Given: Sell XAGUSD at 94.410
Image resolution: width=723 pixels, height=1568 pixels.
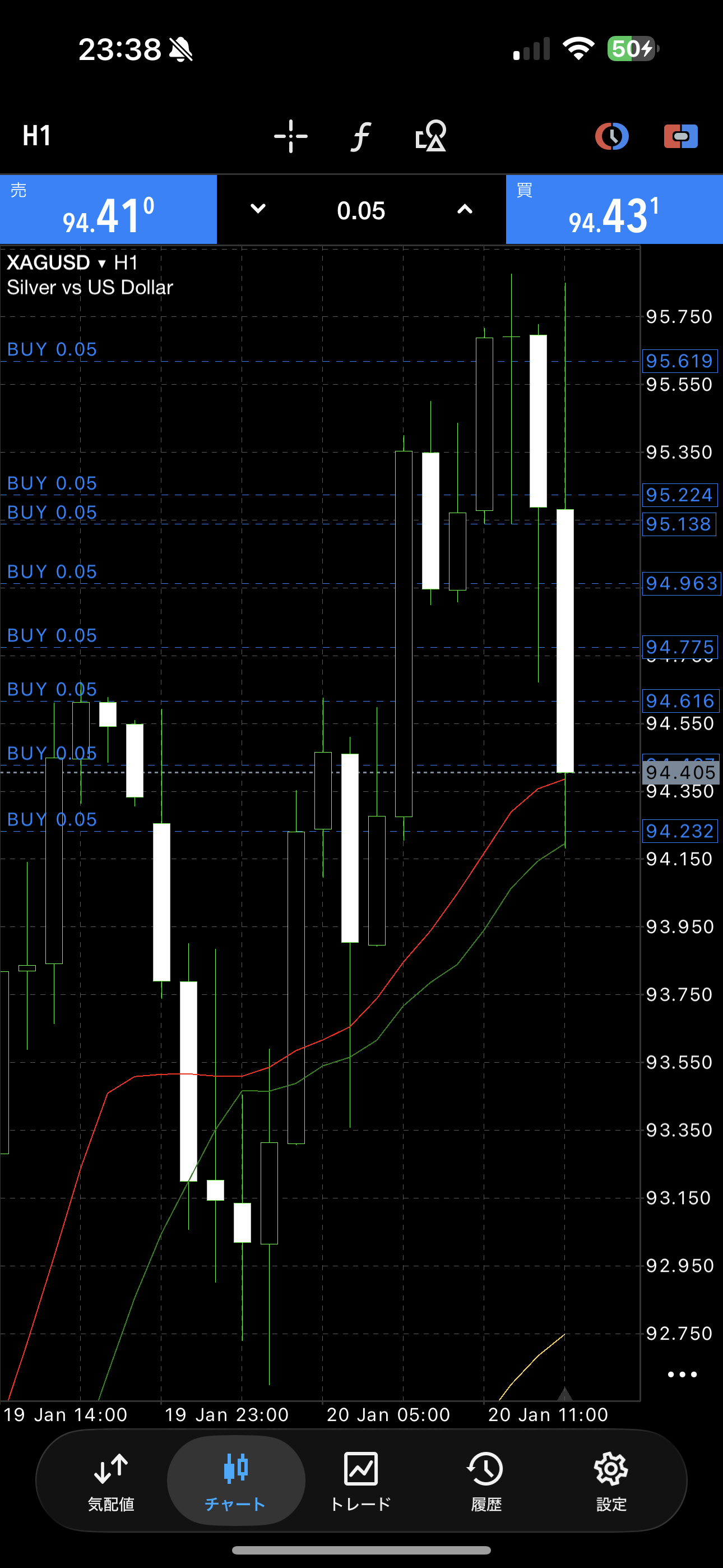Looking at the screenshot, I should (108, 210).
